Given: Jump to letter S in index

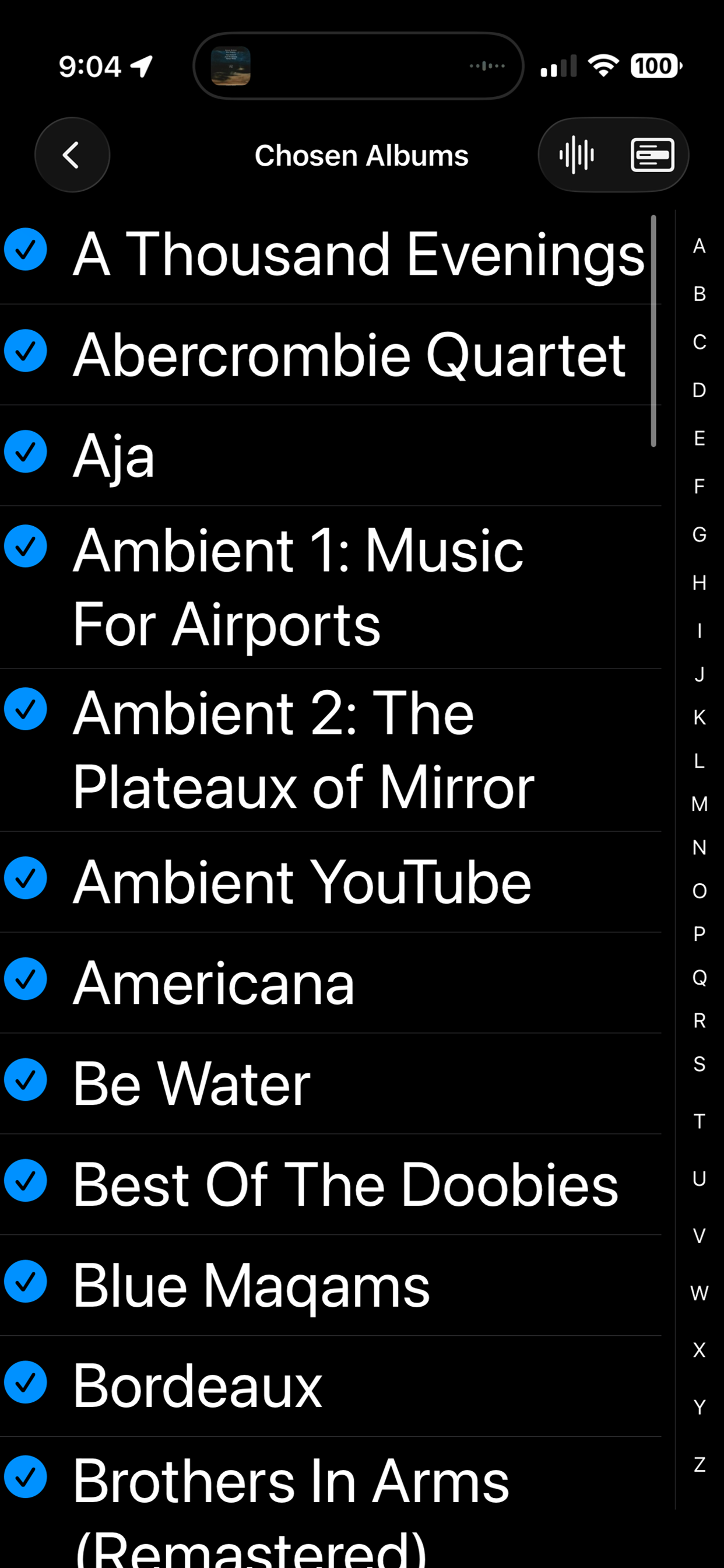Looking at the screenshot, I should (700, 1064).
